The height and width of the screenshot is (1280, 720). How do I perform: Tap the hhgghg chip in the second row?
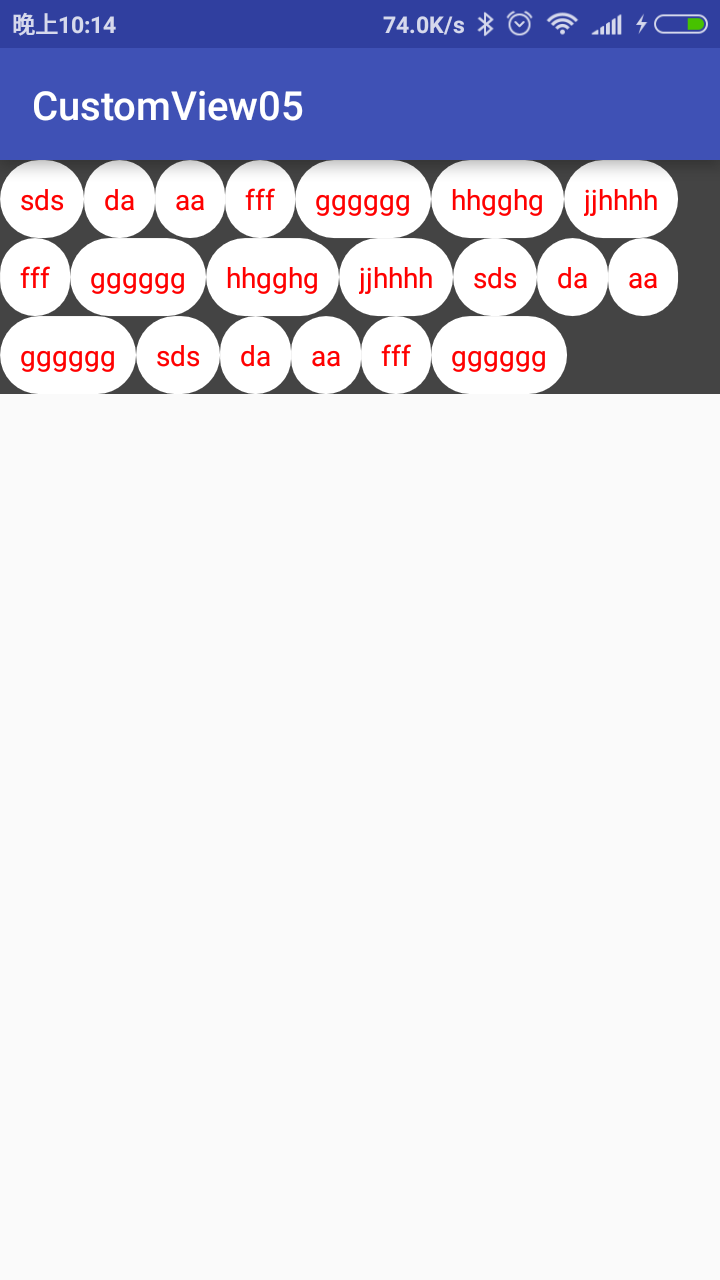click(x=272, y=278)
